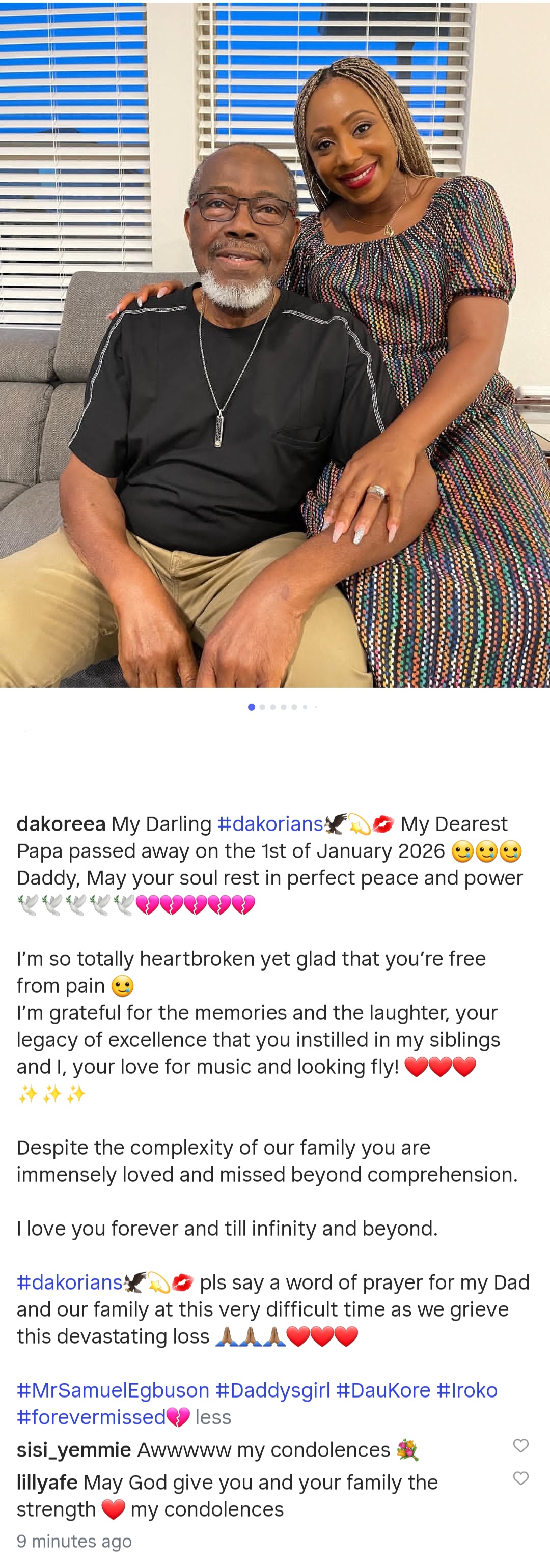The width and height of the screenshot is (550, 1568).
Task: Open the #forevermissed hashtag
Action: click(x=91, y=1417)
